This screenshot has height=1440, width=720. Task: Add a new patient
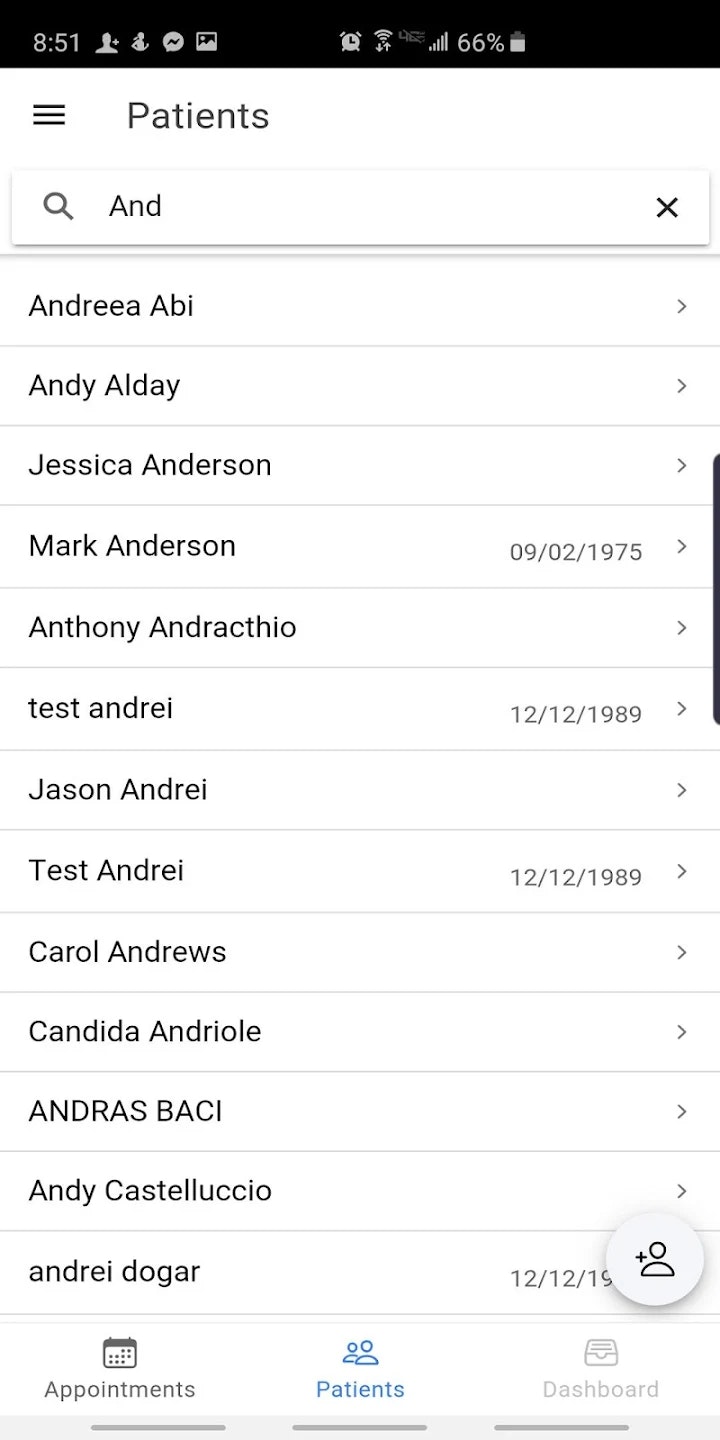point(655,1259)
